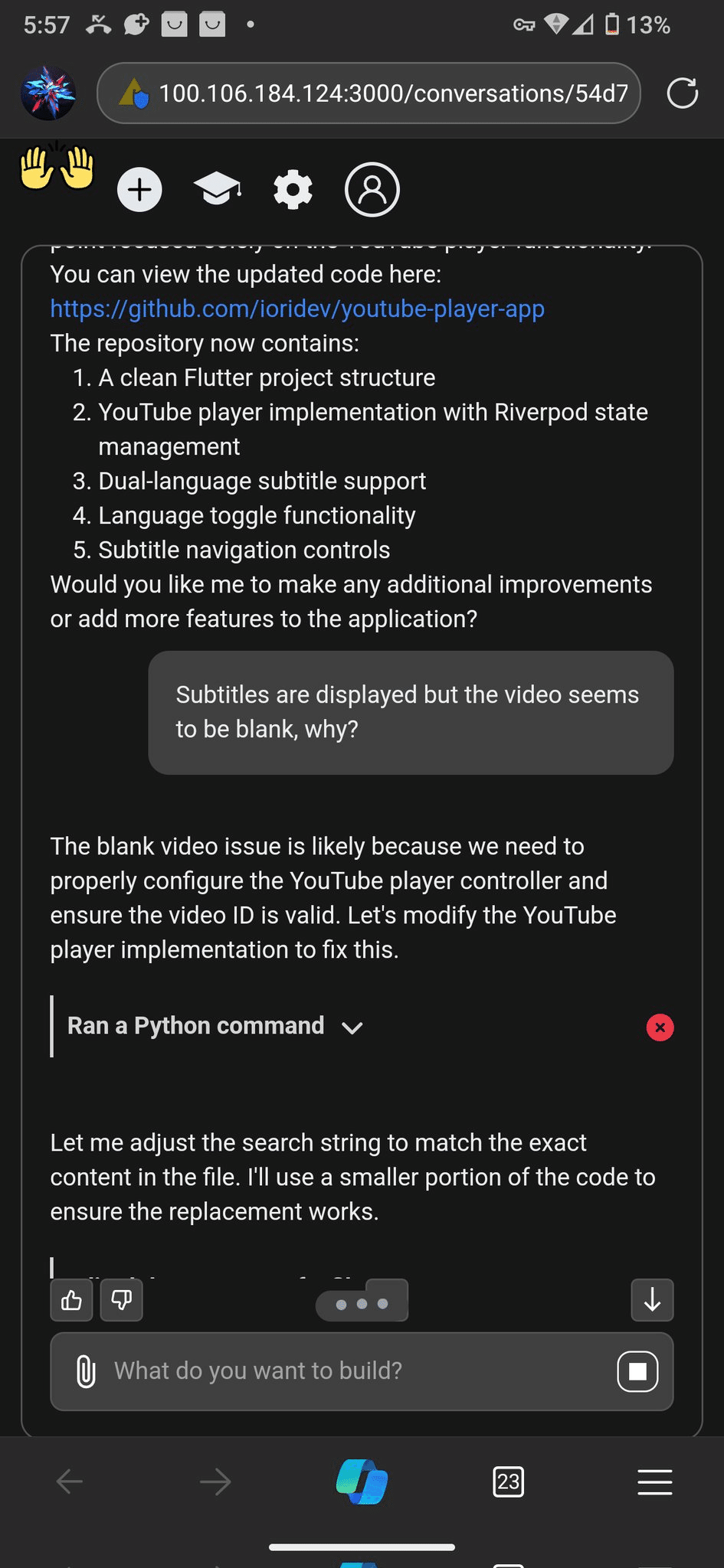This screenshot has width=724, height=1568.
Task: Stop the running agent
Action: [637, 1371]
